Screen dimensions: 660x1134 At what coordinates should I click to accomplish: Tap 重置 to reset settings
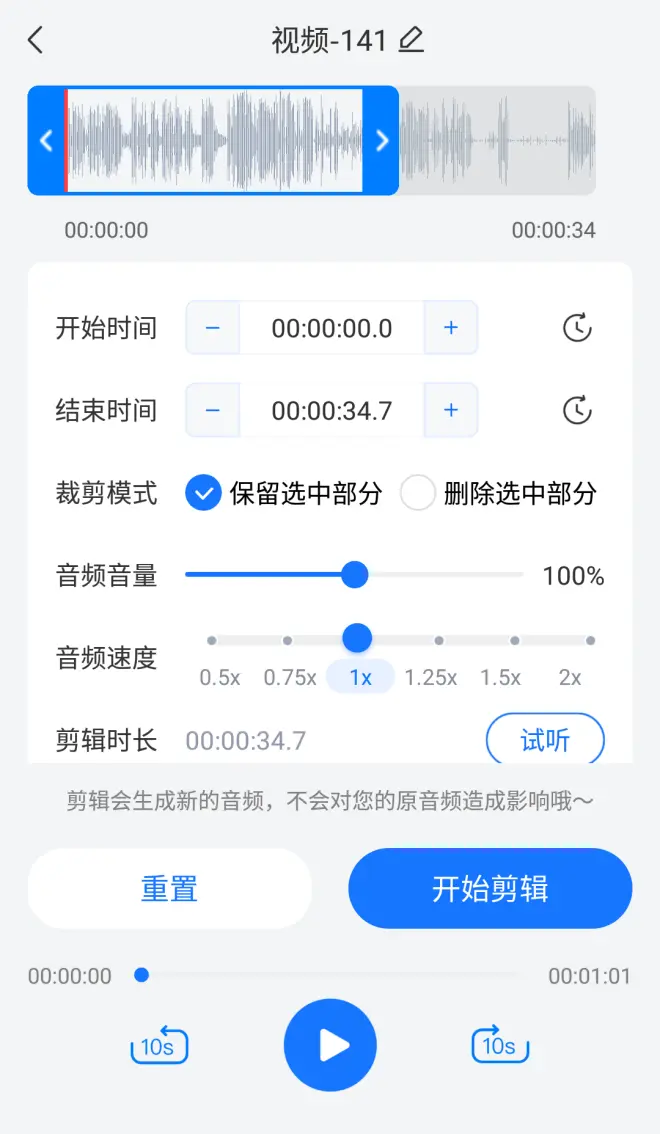coord(169,888)
